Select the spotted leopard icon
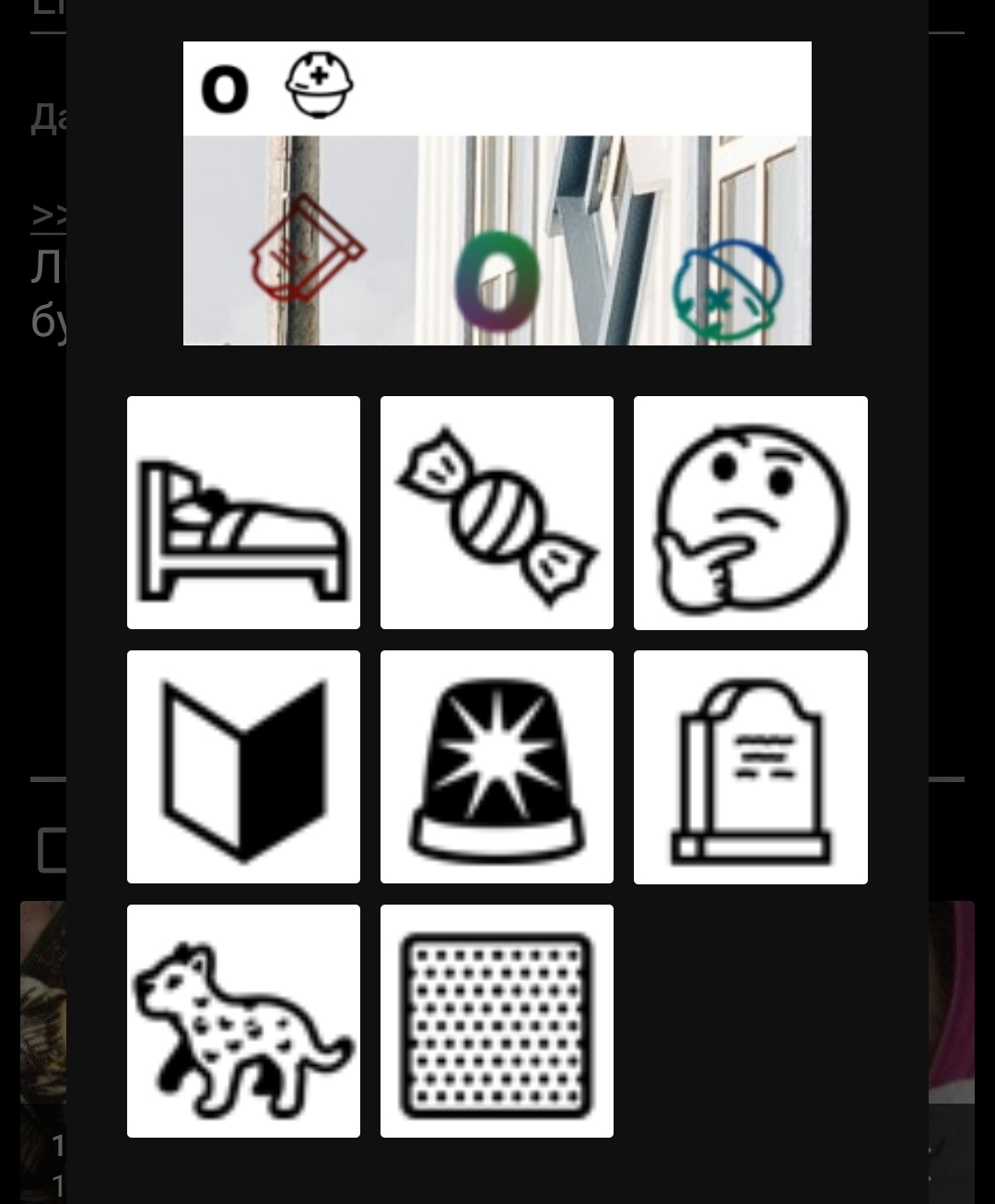The height and width of the screenshot is (1204, 995). tap(243, 1021)
